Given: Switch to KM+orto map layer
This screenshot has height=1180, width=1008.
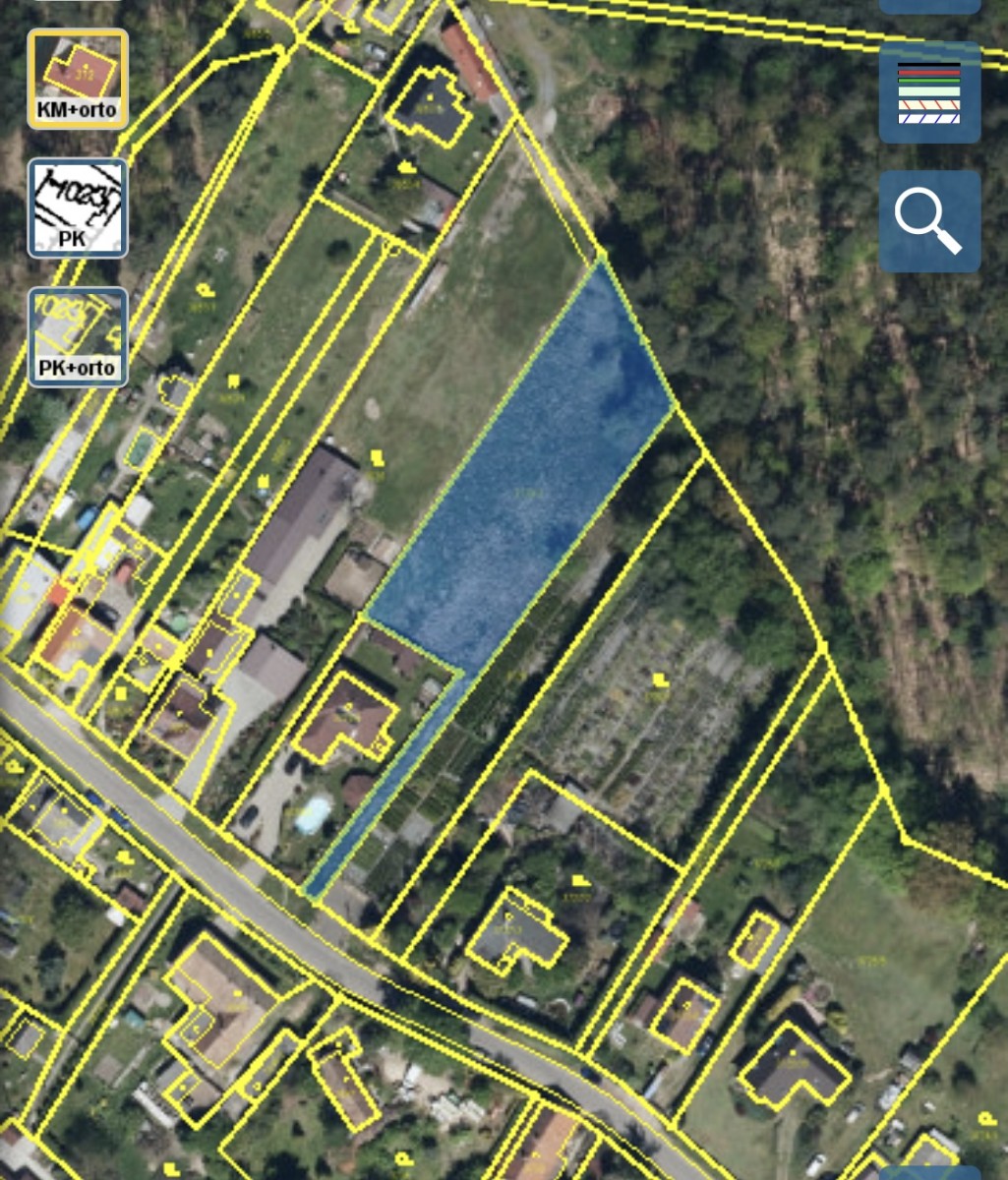Looking at the screenshot, I should (x=78, y=80).
